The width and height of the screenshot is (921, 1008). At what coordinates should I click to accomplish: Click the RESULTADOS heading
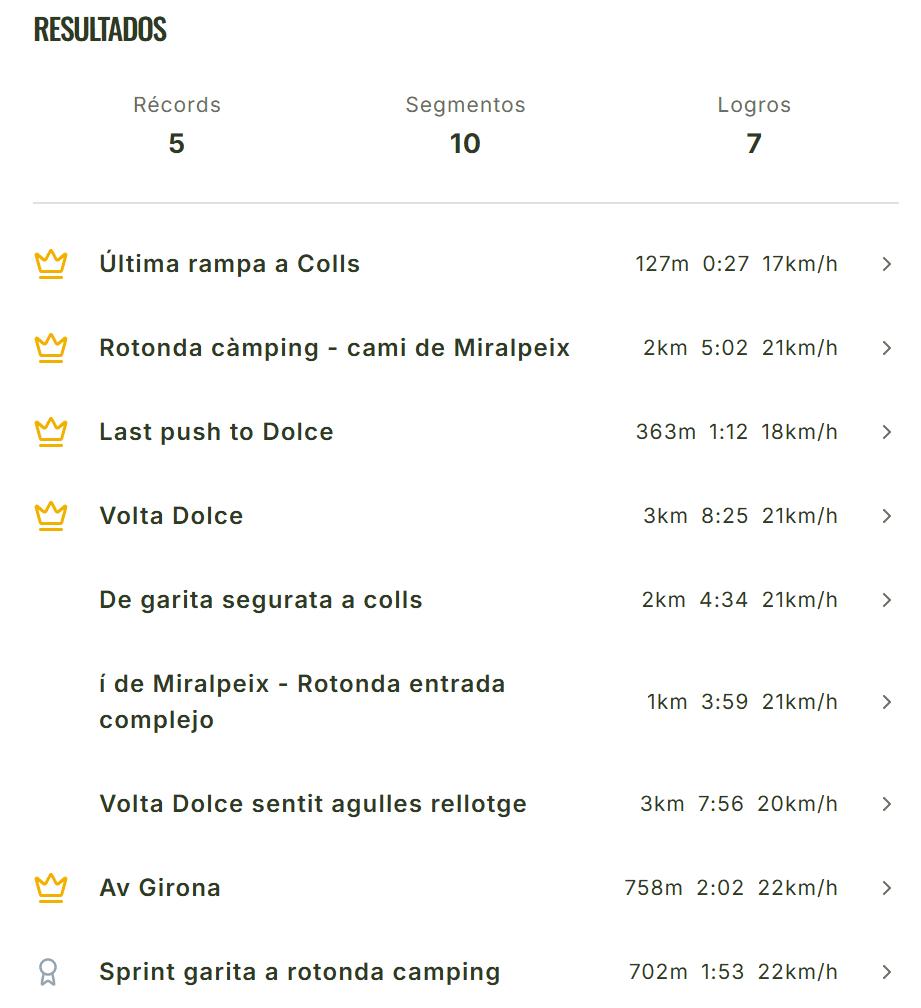click(x=100, y=29)
